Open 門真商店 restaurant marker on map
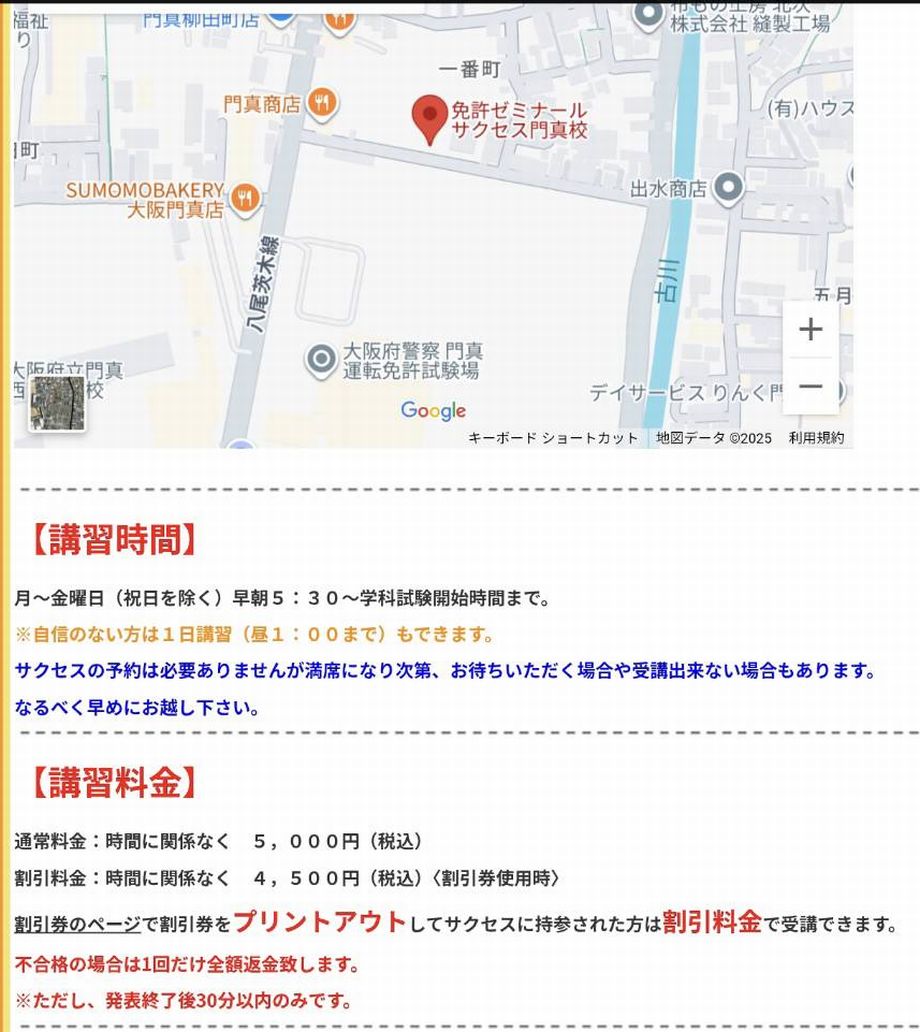The width and height of the screenshot is (920, 1032). (322, 102)
